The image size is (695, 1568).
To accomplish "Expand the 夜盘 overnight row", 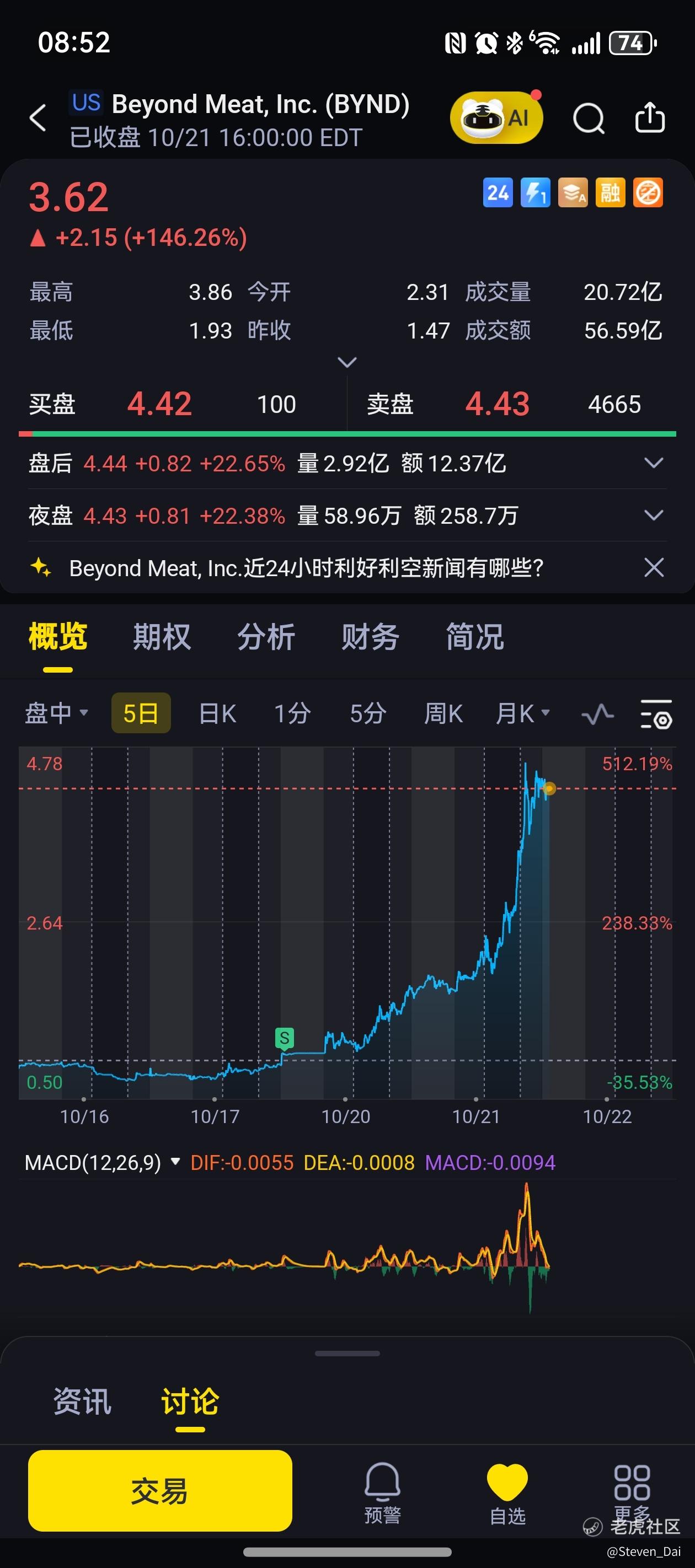I will tap(653, 515).
